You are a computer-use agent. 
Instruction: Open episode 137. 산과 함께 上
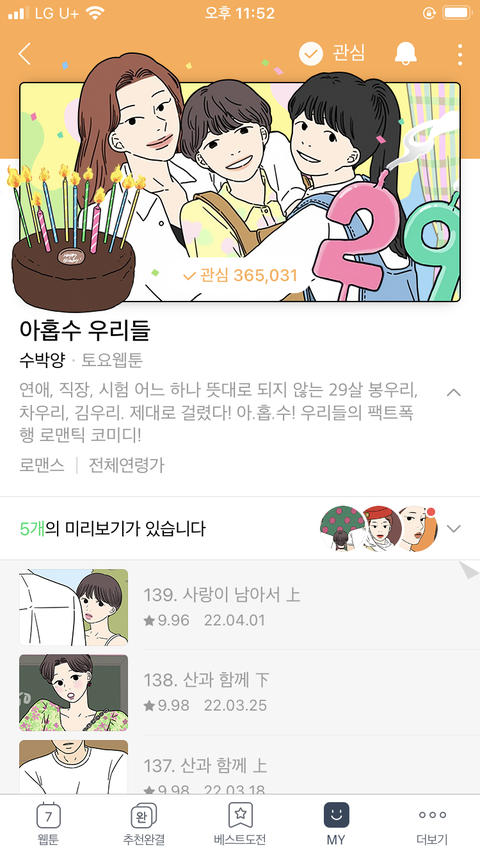coord(240,765)
